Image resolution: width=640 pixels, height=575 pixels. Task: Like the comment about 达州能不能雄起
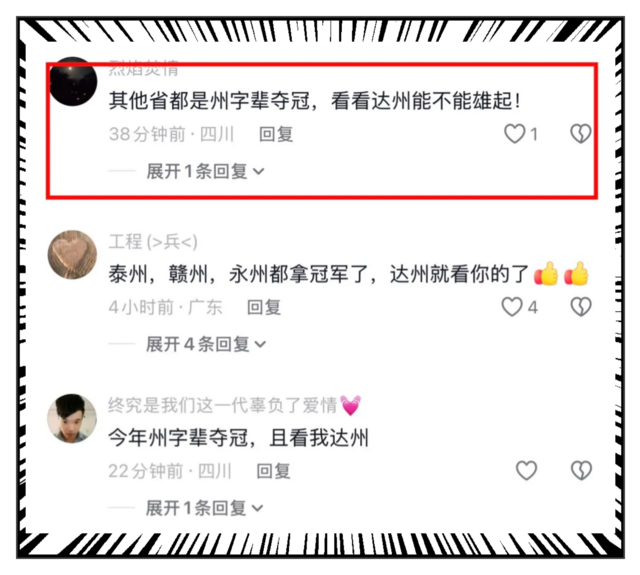coord(514,134)
